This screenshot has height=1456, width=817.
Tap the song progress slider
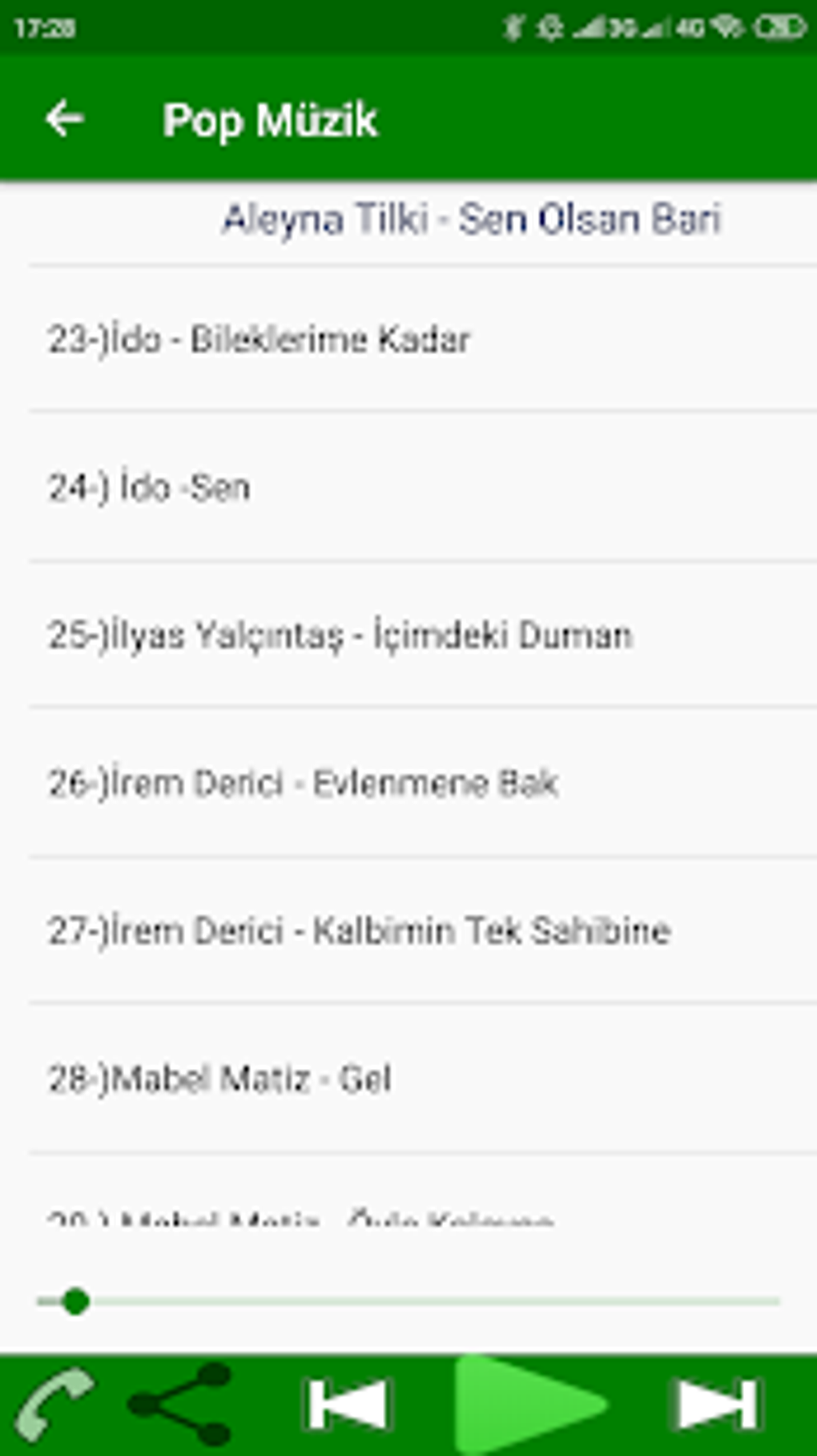[x=408, y=1301]
